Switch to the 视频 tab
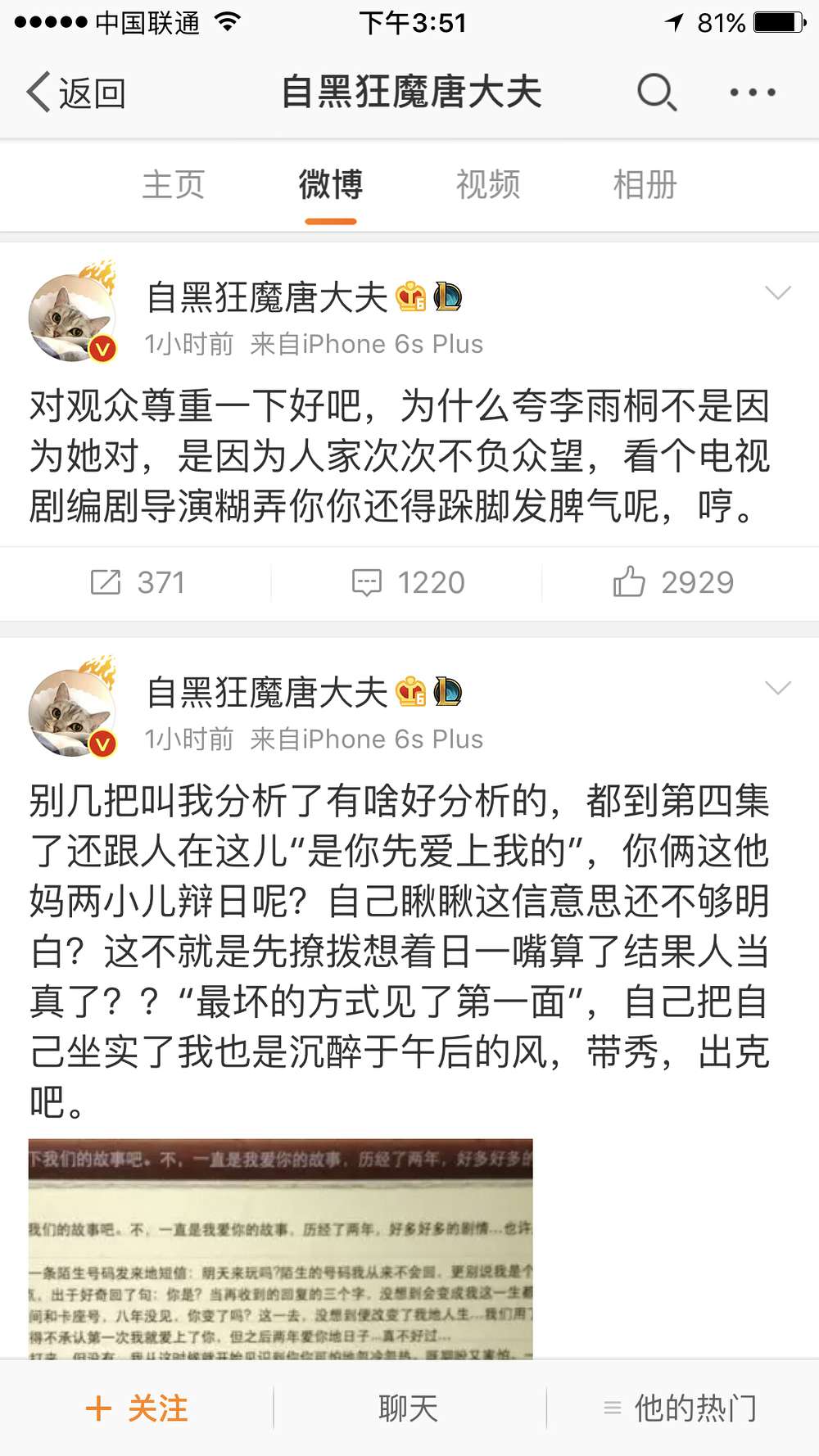Image resolution: width=819 pixels, height=1456 pixels. (487, 185)
